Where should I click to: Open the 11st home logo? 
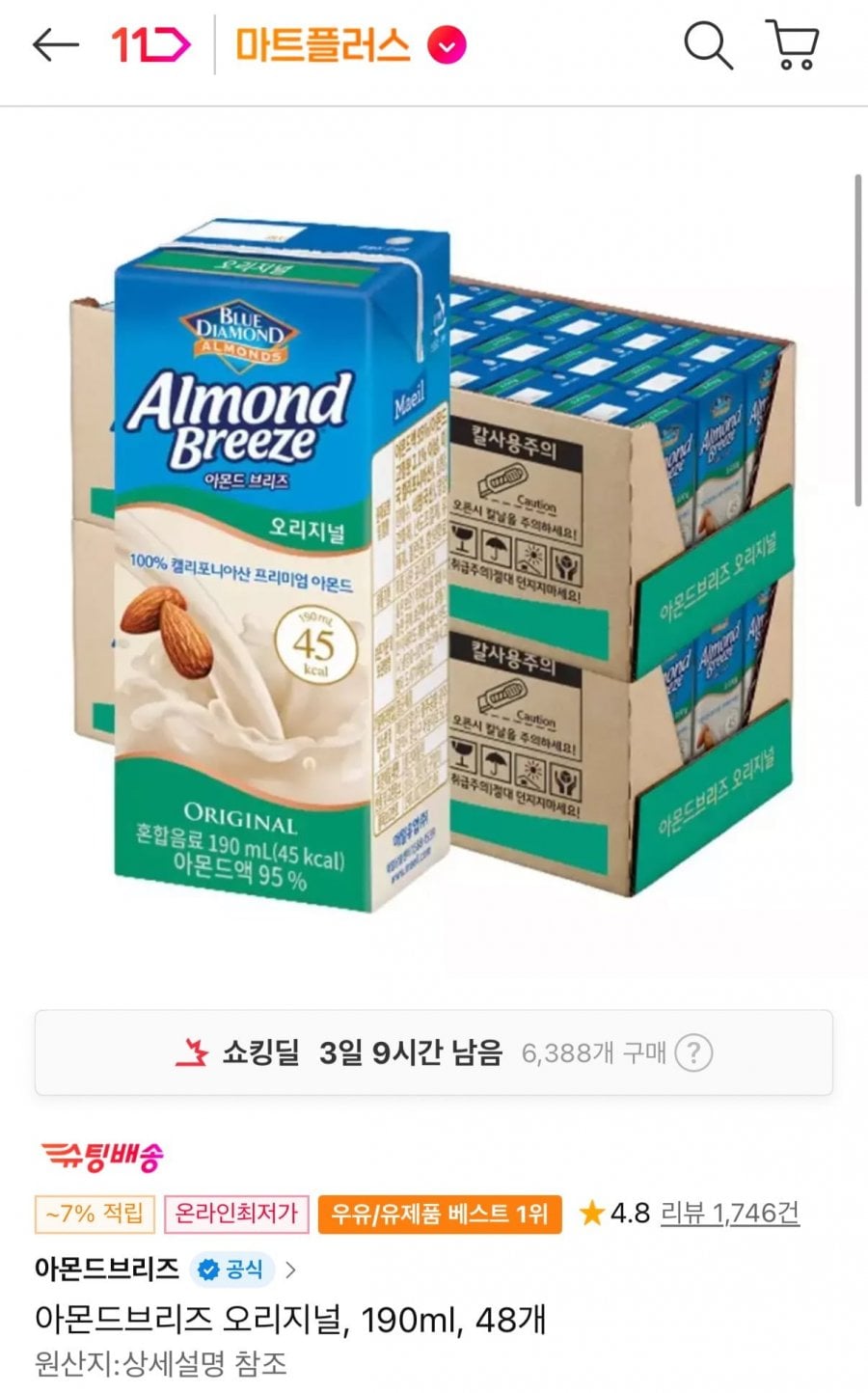pyautogui.click(x=149, y=44)
